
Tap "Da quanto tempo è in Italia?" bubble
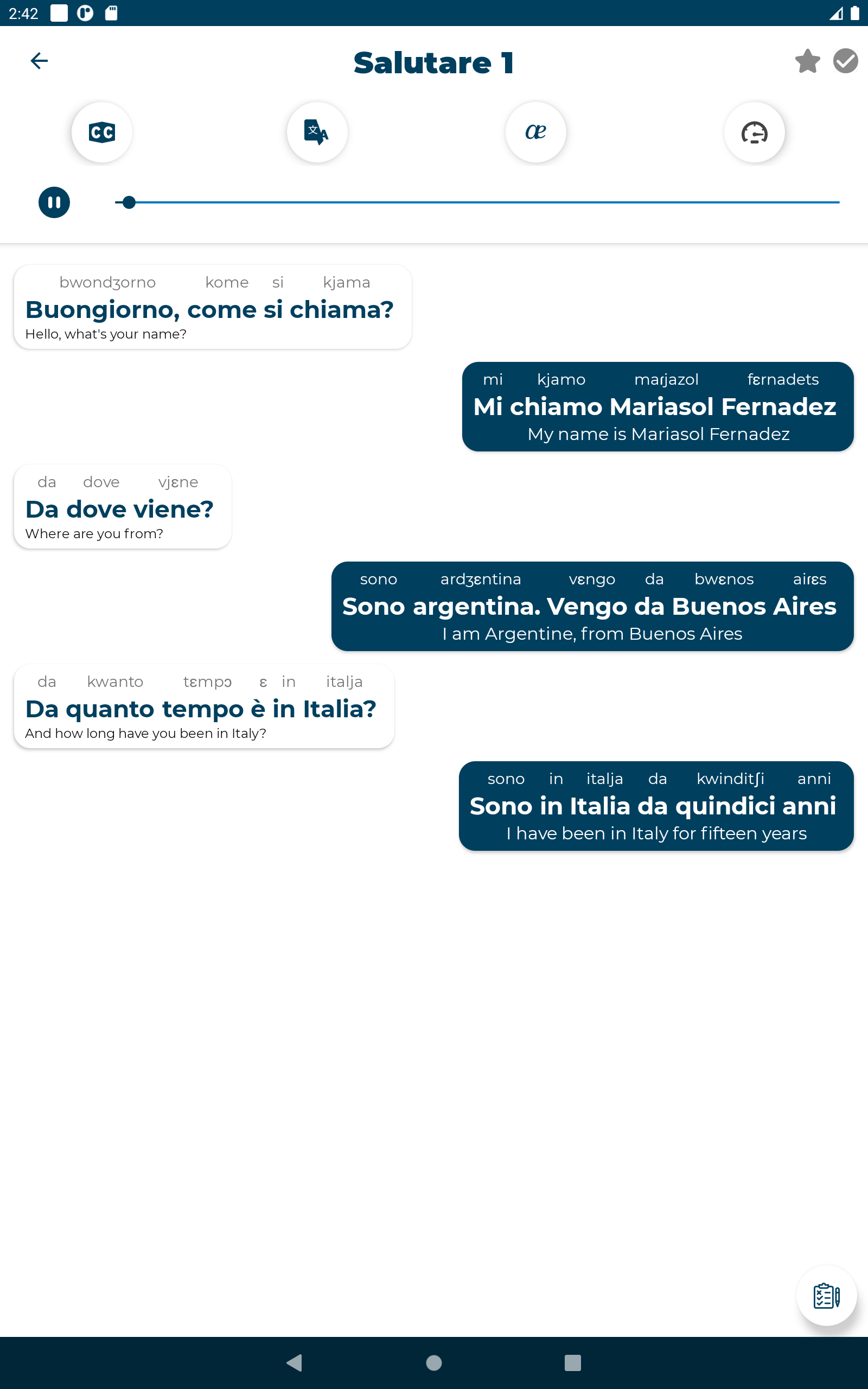point(204,706)
